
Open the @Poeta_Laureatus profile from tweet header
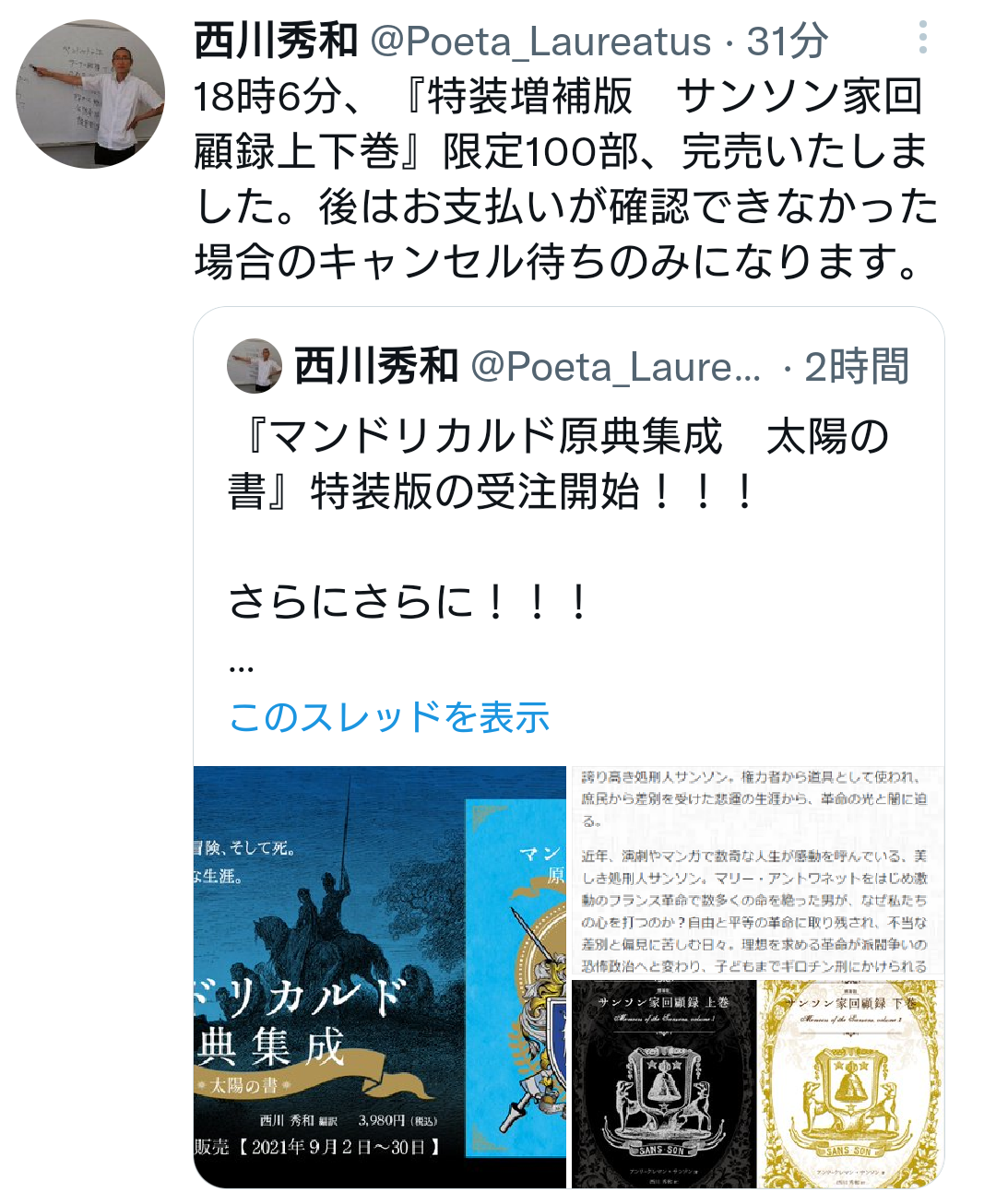pyautogui.click(x=540, y=41)
